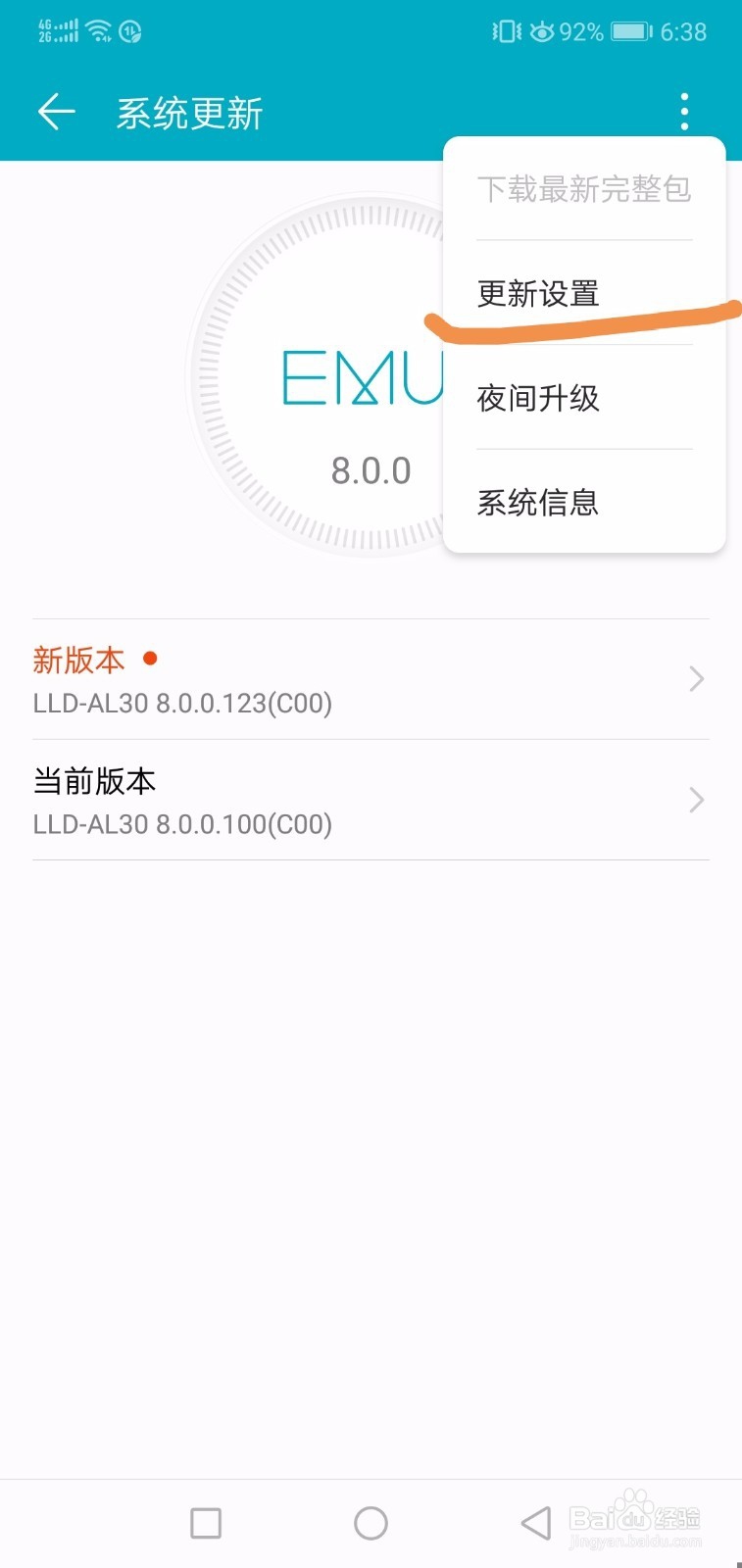742x1568 pixels.
Task: Tap the battery level indicator
Action: tap(632, 30)
